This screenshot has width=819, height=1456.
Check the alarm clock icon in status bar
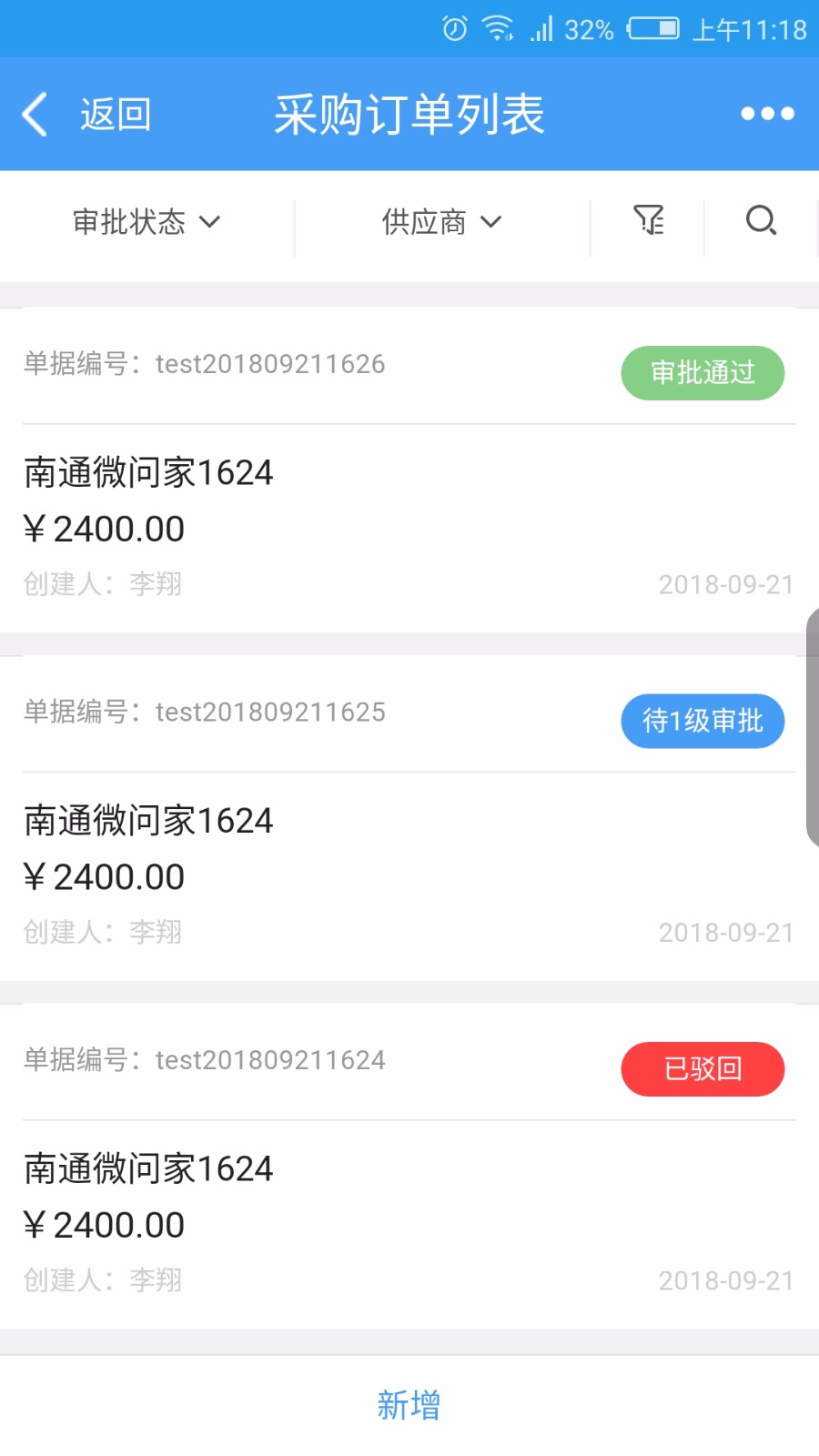pos(453,28)
